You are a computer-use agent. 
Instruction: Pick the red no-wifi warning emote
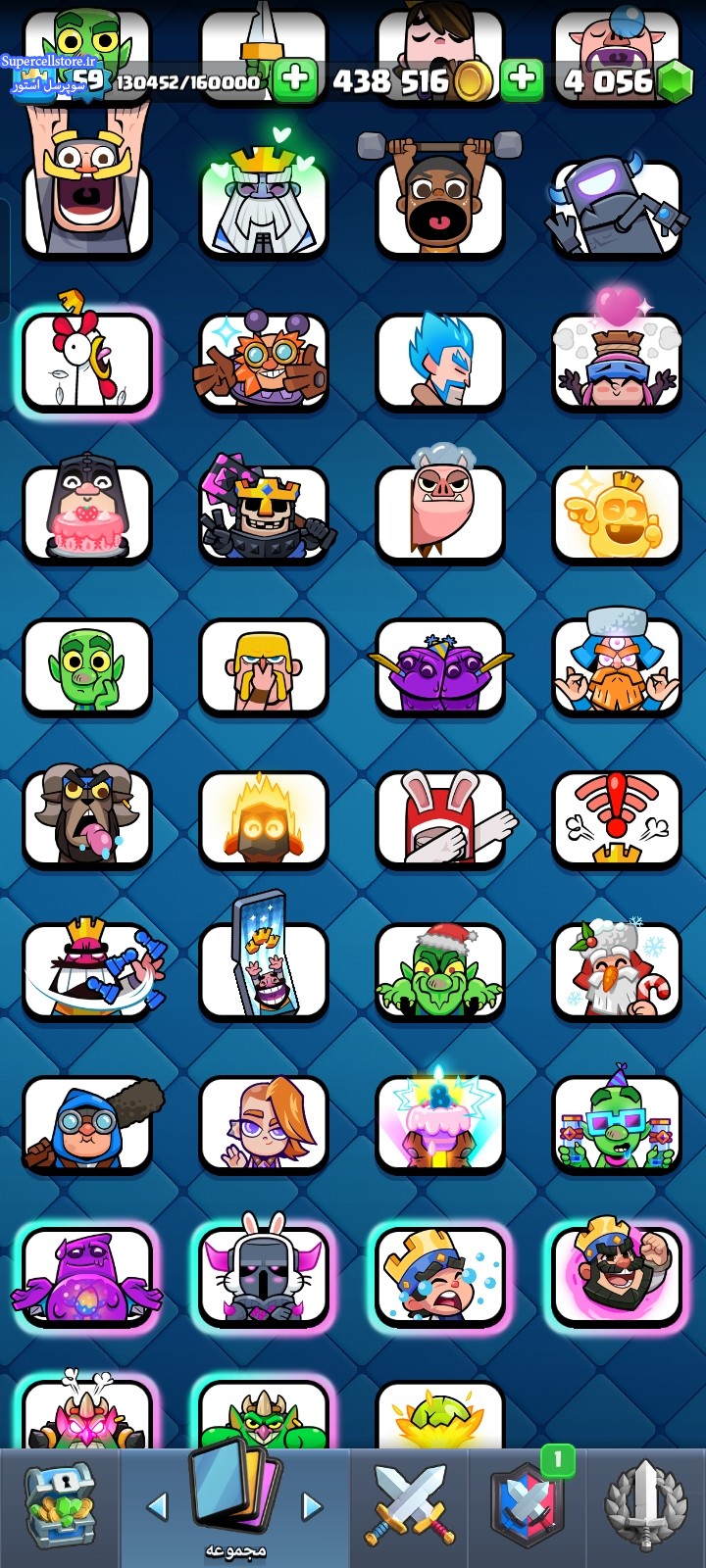click(616, 819)
